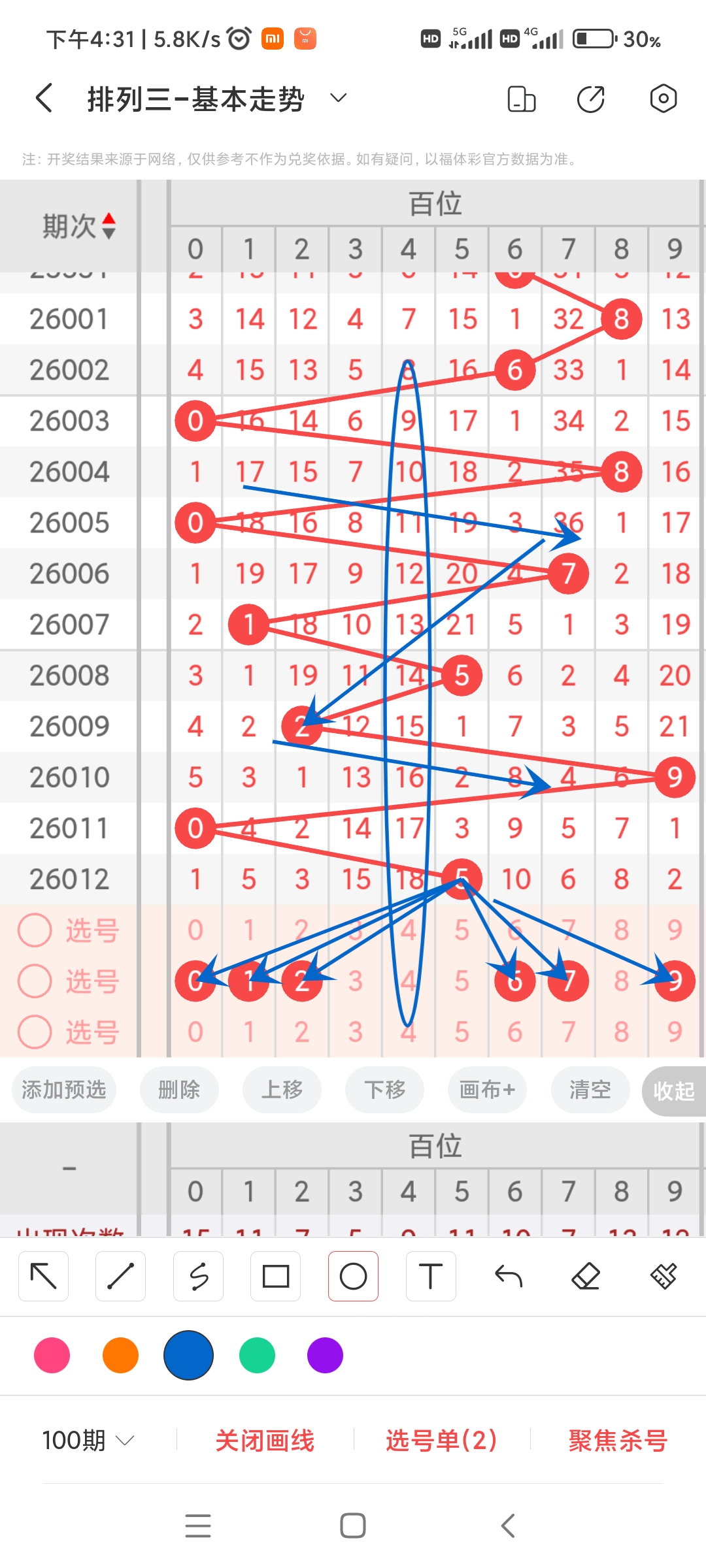
Task: Expand the 排列三-基本走势 title dropdown
Action: pyautogui.click(x=337, y=97)
